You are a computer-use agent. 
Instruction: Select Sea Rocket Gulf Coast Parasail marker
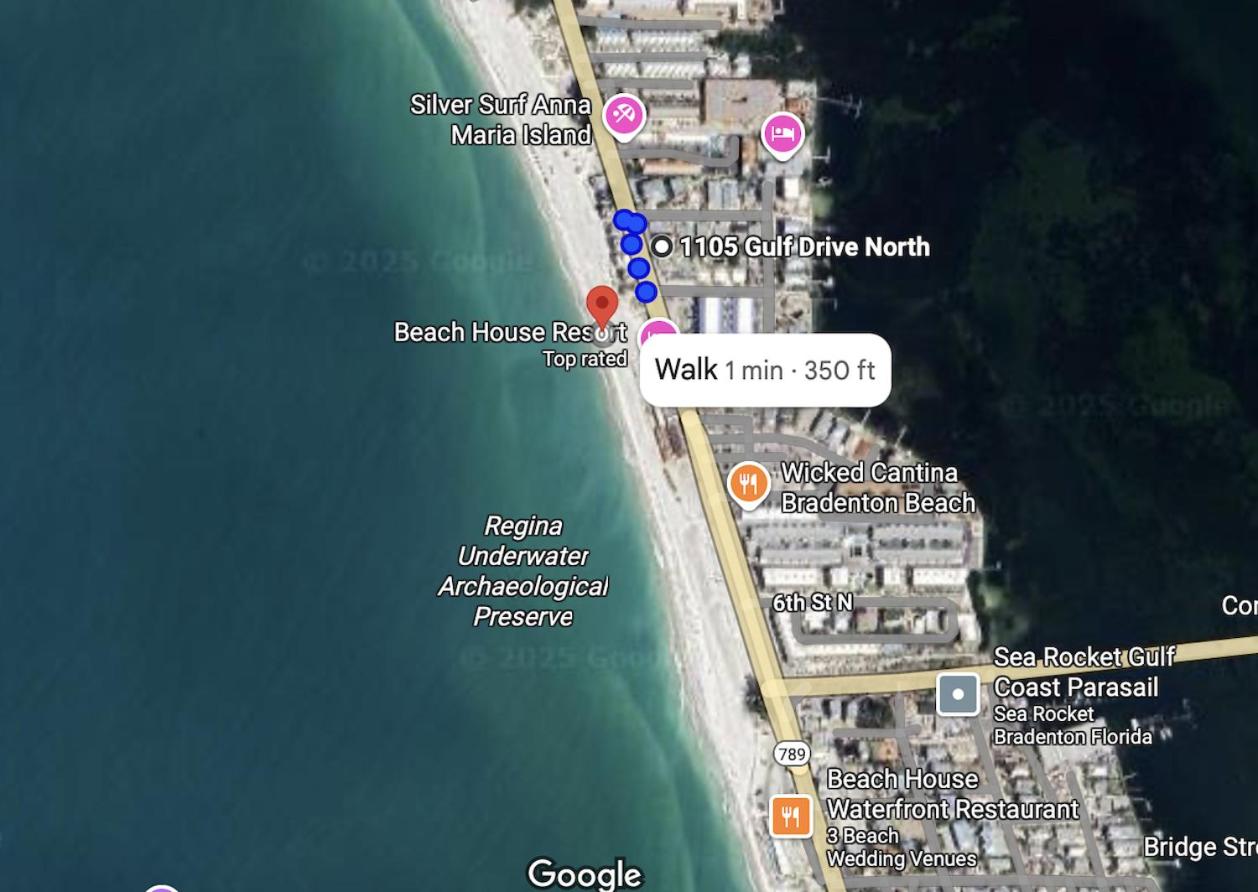[x=957, y=694]
